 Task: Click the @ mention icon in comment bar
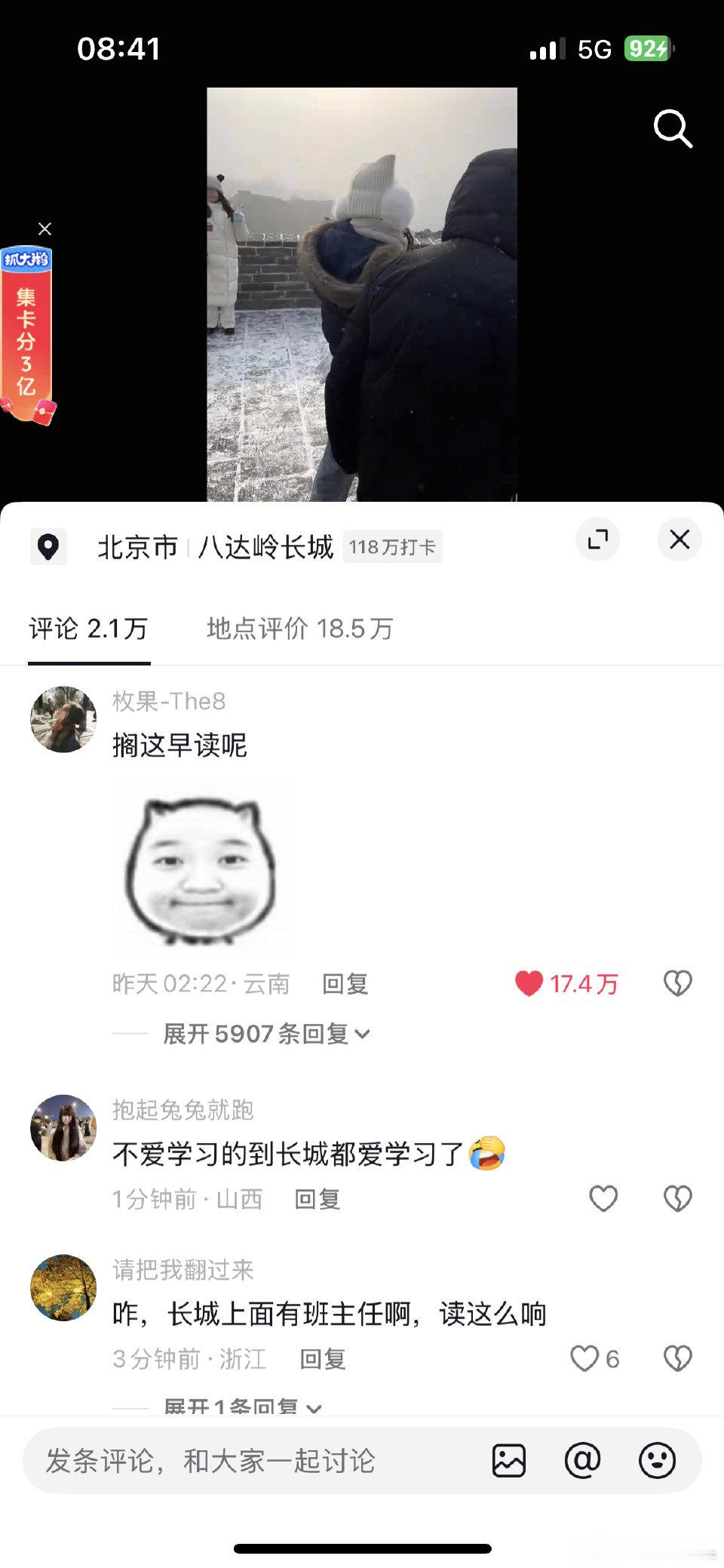pos(583,1461)
